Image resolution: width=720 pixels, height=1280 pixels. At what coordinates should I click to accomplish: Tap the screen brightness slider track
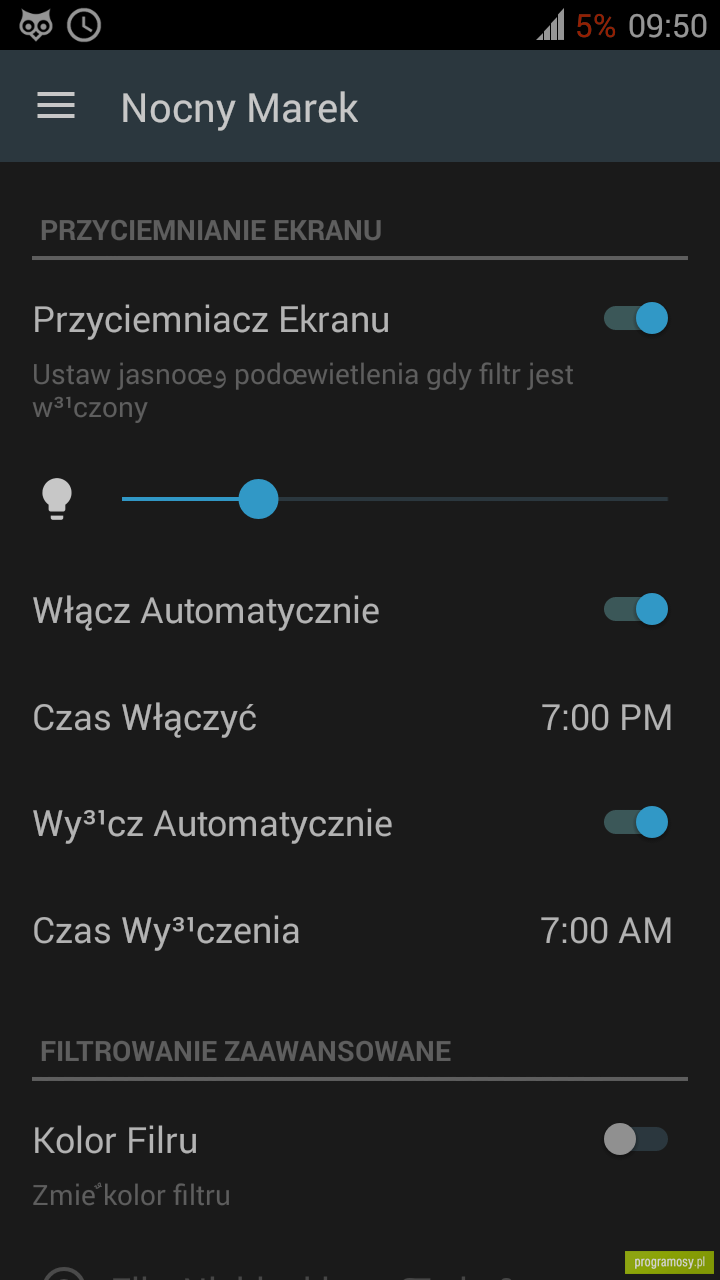click(394, 498)
